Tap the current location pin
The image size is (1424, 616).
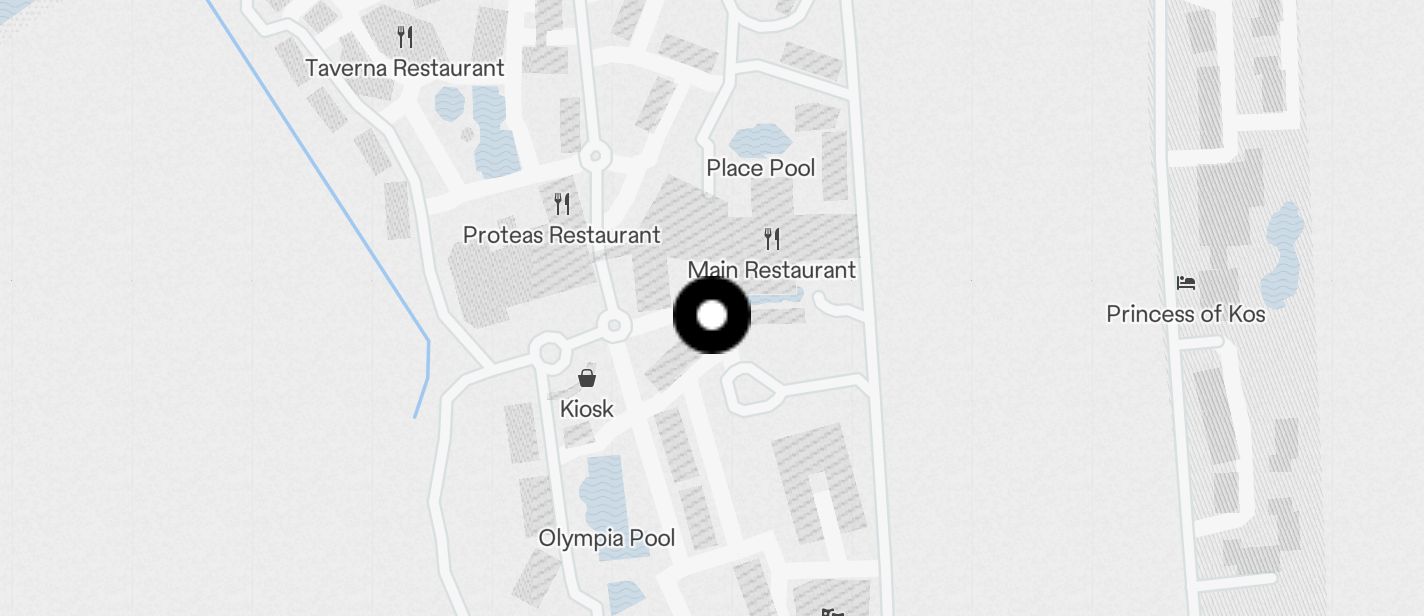[x=712, y=316]
